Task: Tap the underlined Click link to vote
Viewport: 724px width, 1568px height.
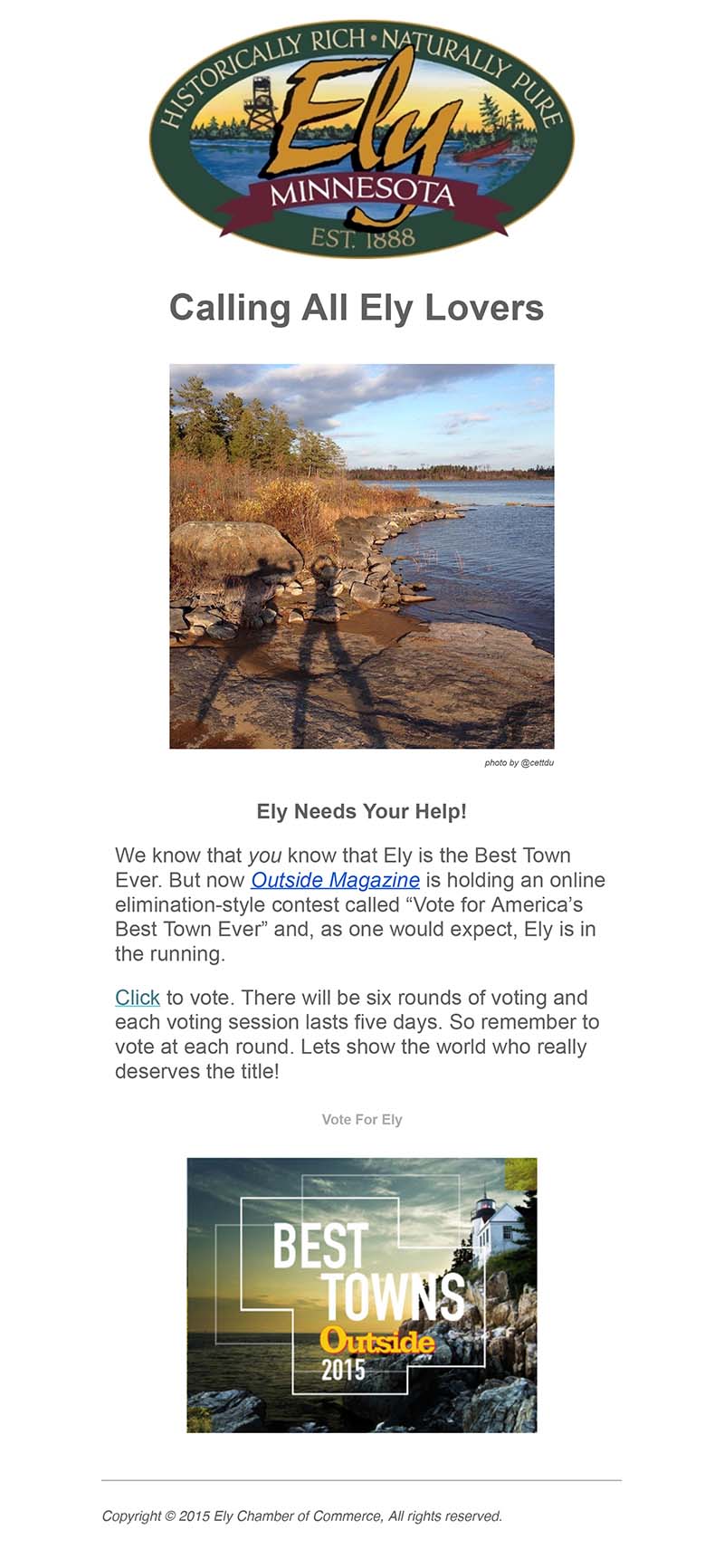Action: [137, 998]
